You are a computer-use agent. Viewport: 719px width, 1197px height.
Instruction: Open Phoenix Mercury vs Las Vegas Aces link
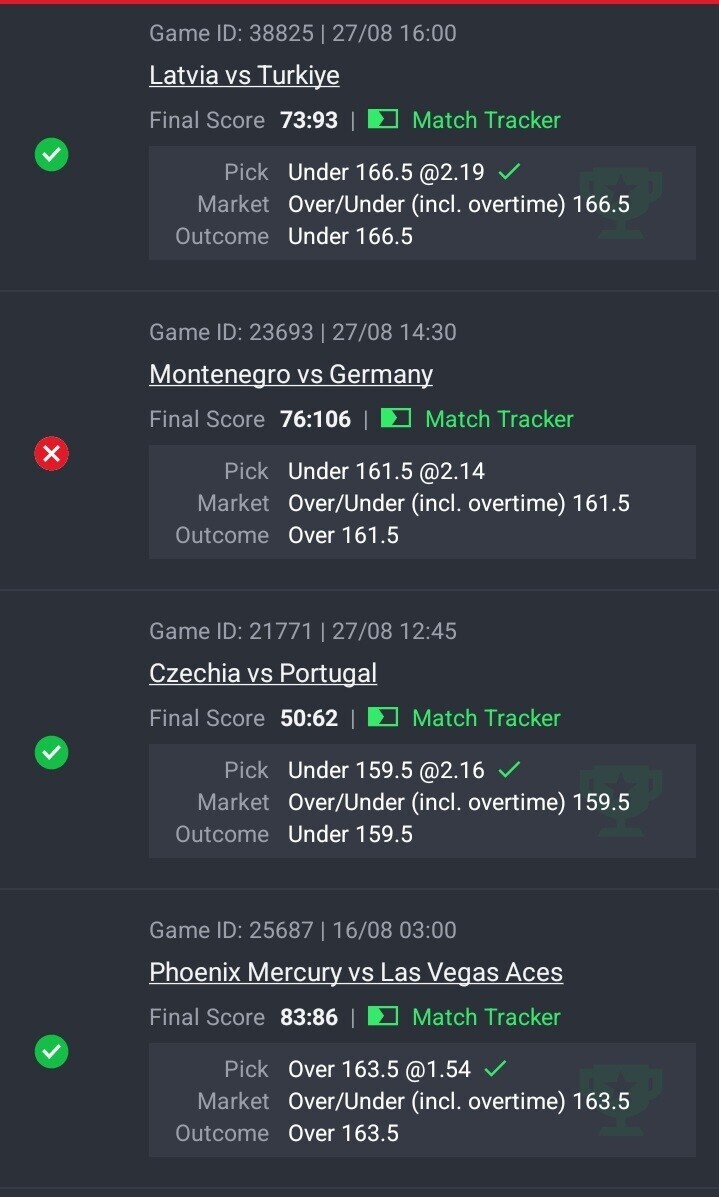[x=356, y=973]
